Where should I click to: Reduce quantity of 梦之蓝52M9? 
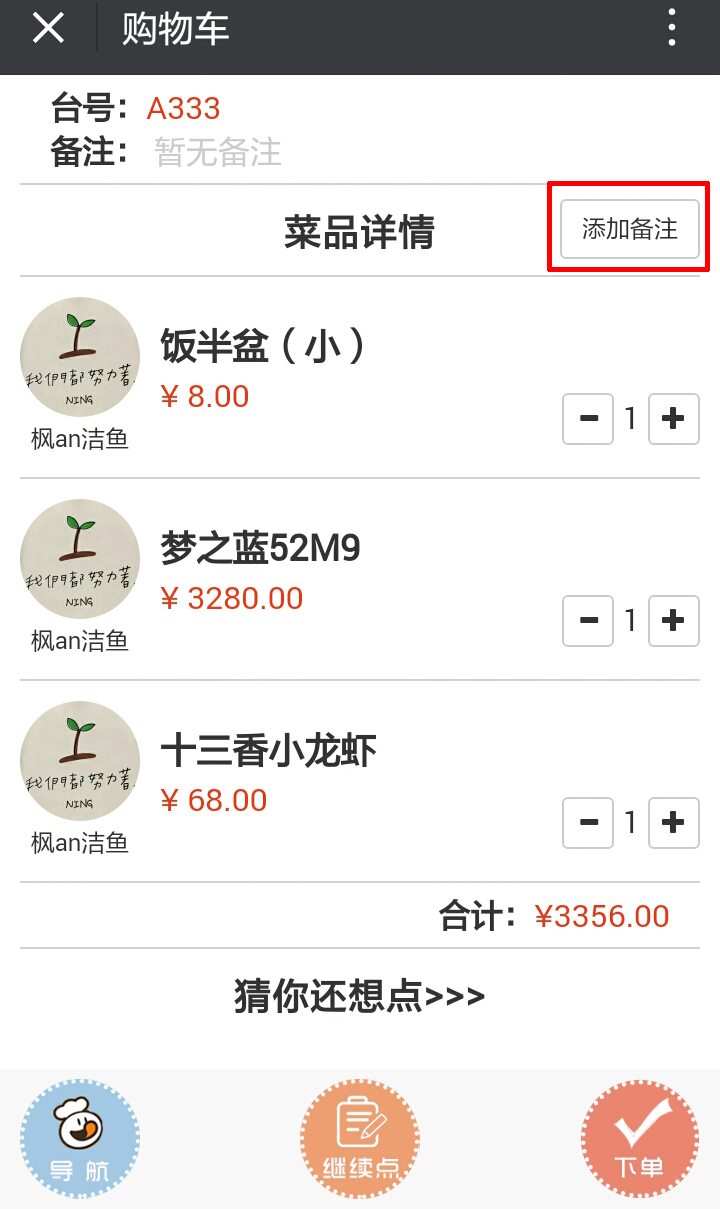588,621
